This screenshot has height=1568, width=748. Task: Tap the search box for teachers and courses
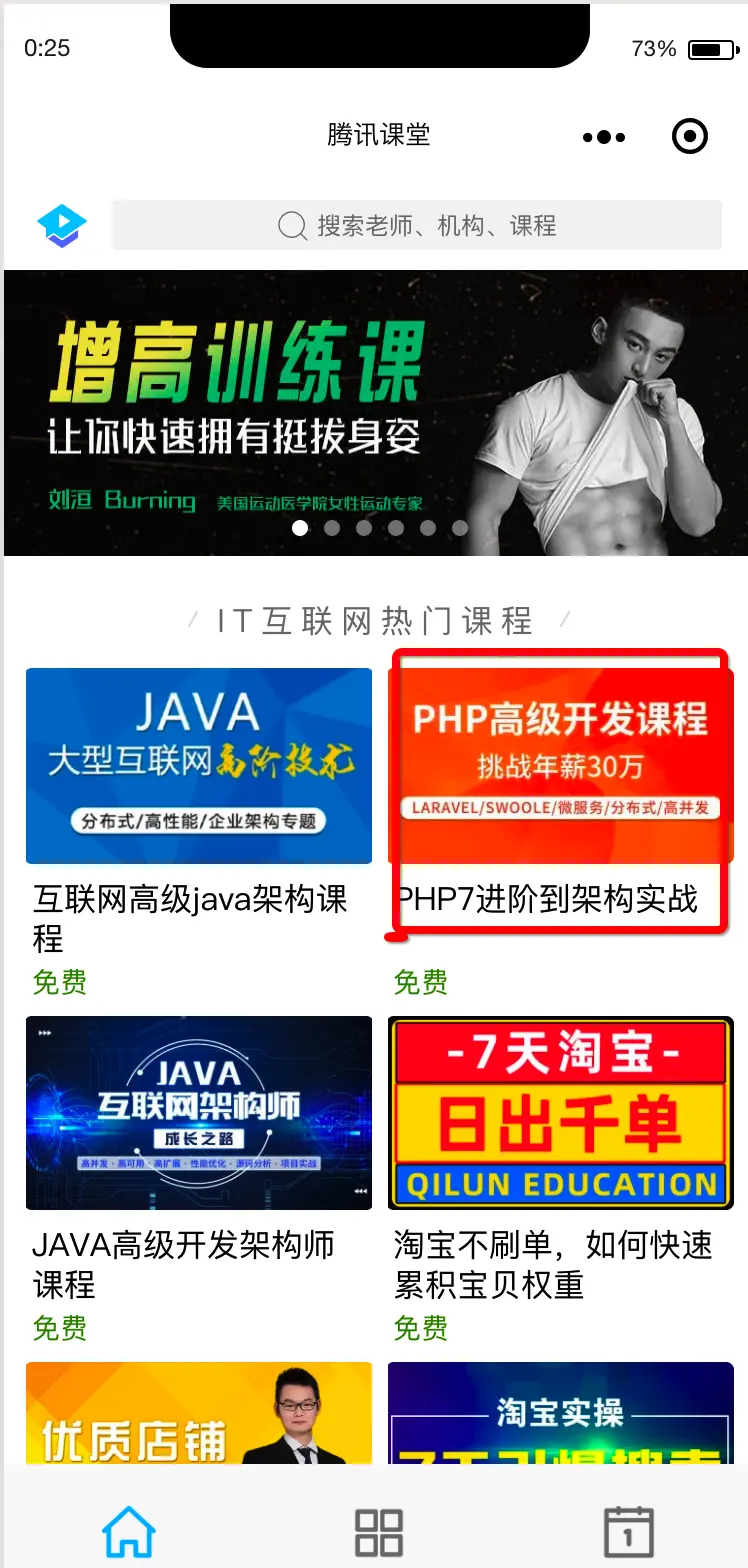click(417, 226)
